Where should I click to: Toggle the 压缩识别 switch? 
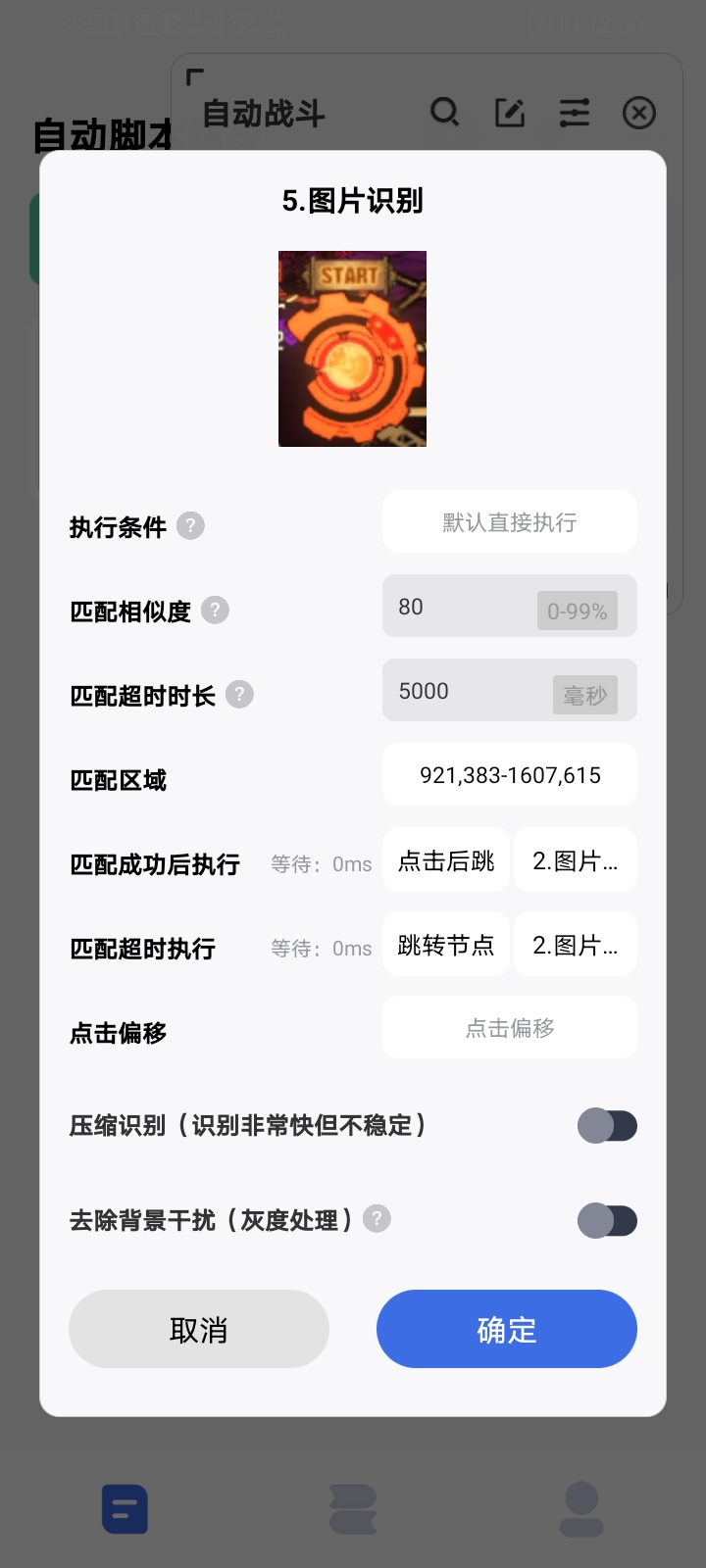point(607,1126)
